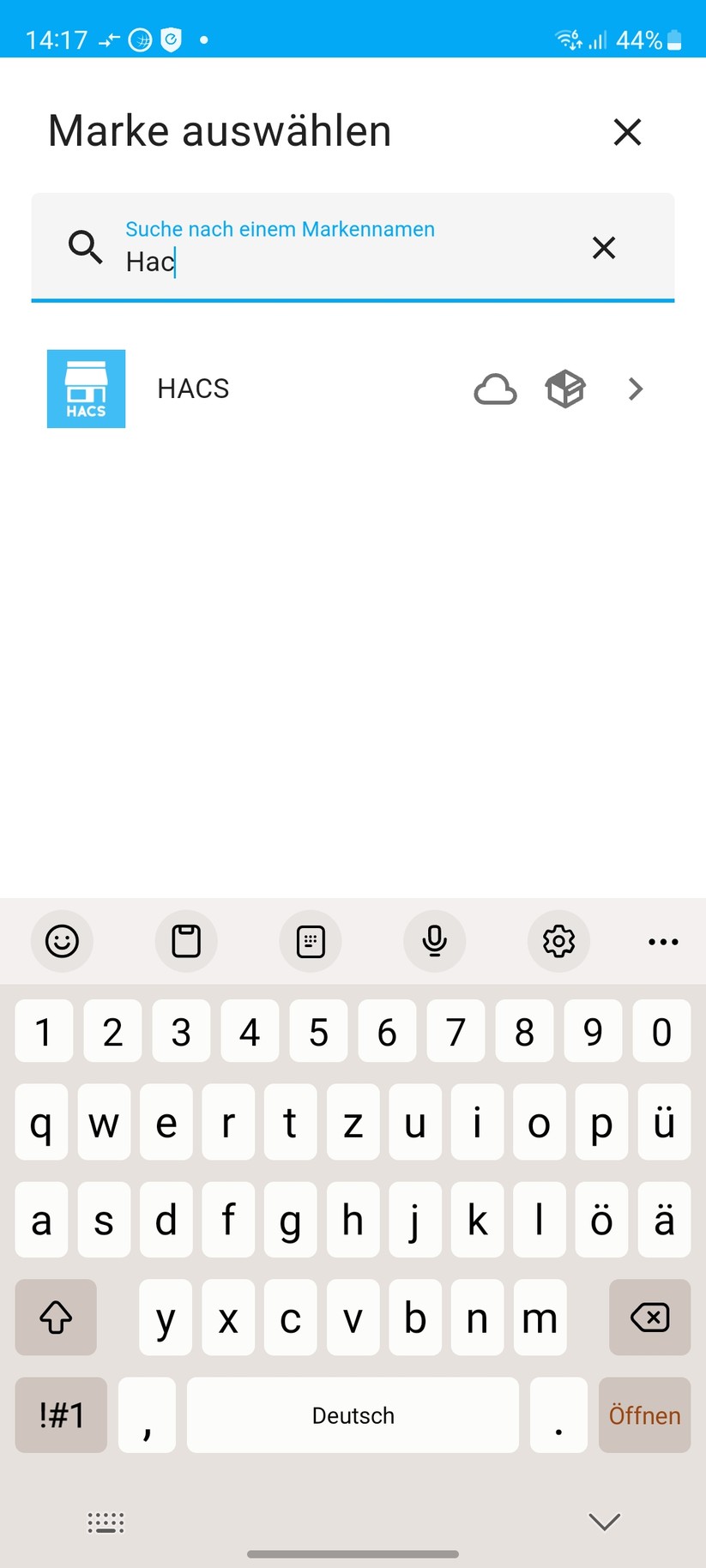706x1568 pixels.
Task: Focus the Markennamen search field
Action: (343, 260)
